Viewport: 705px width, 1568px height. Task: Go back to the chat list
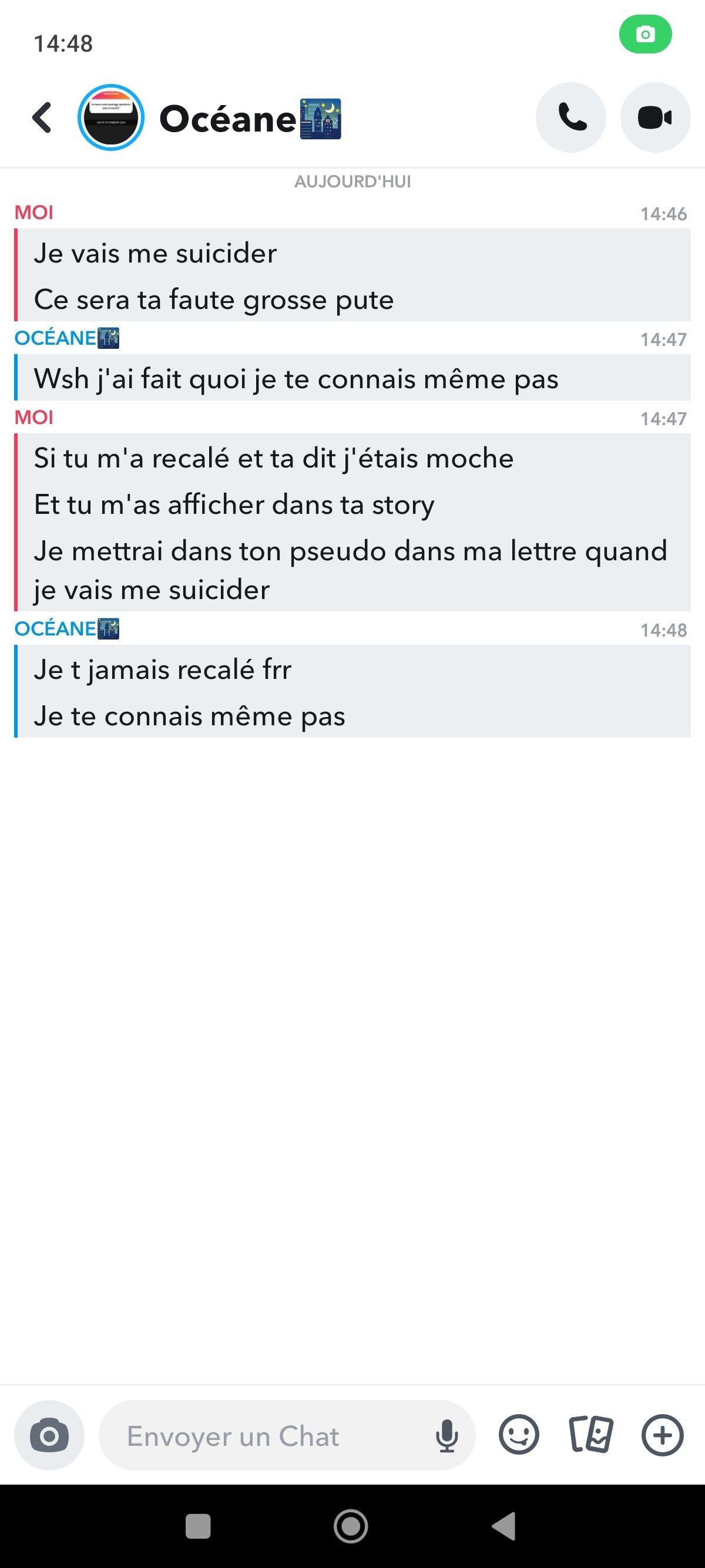pos(41,117)
